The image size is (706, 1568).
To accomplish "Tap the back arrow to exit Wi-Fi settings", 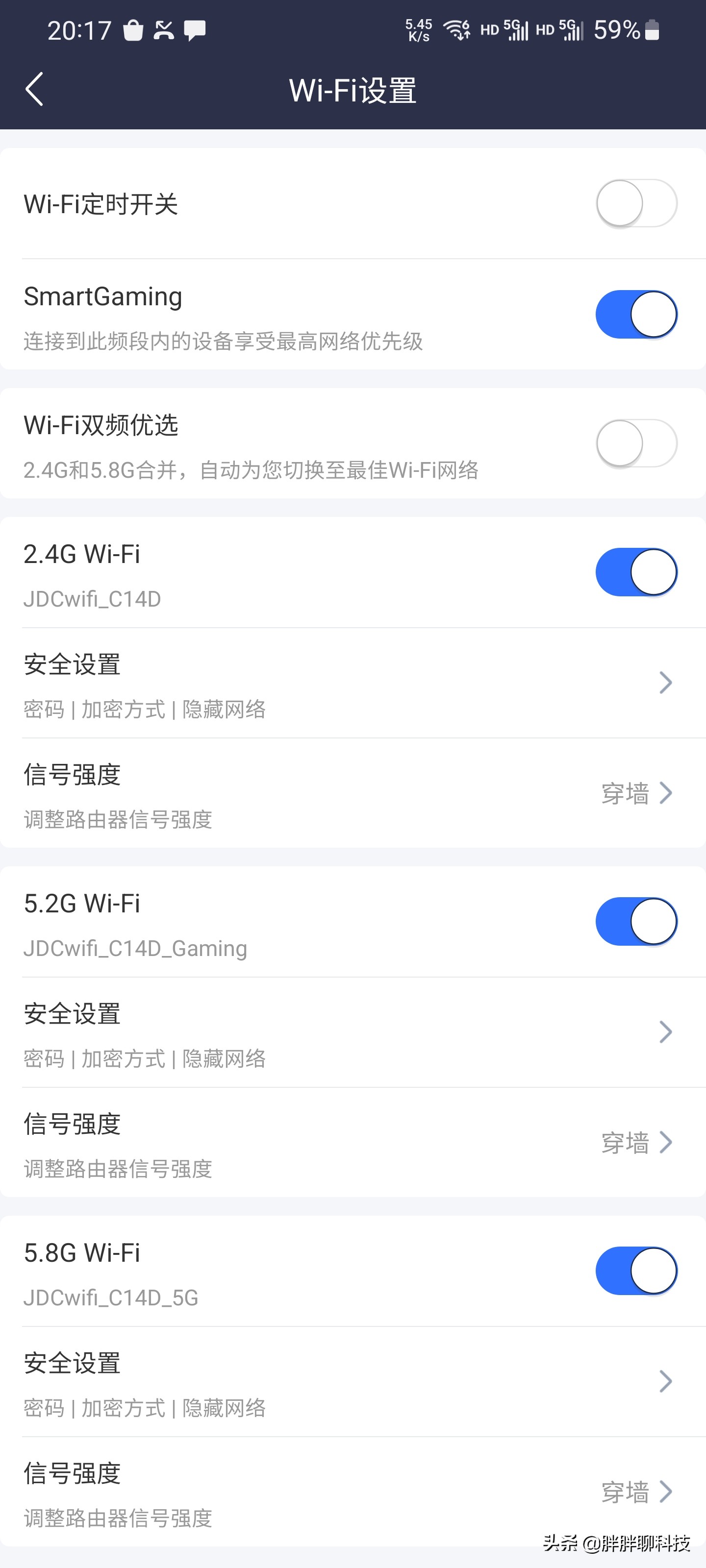I will coord(35,89).
